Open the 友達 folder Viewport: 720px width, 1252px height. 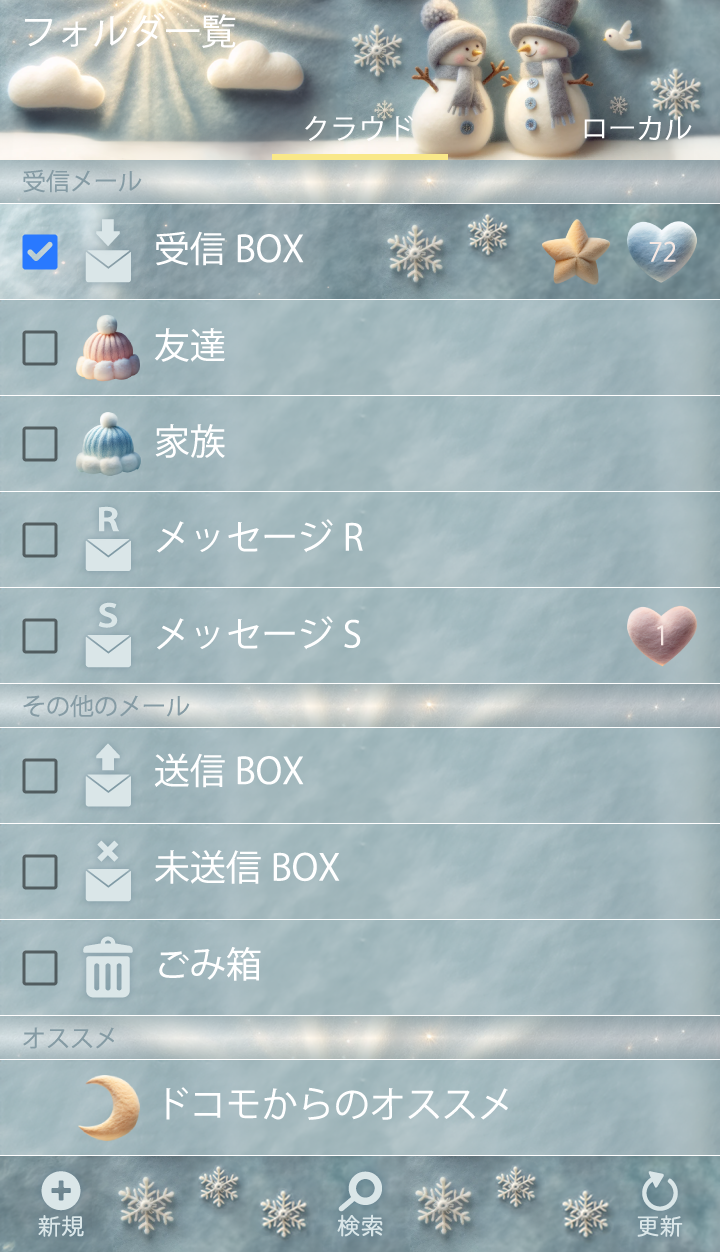tap(190, 347)
